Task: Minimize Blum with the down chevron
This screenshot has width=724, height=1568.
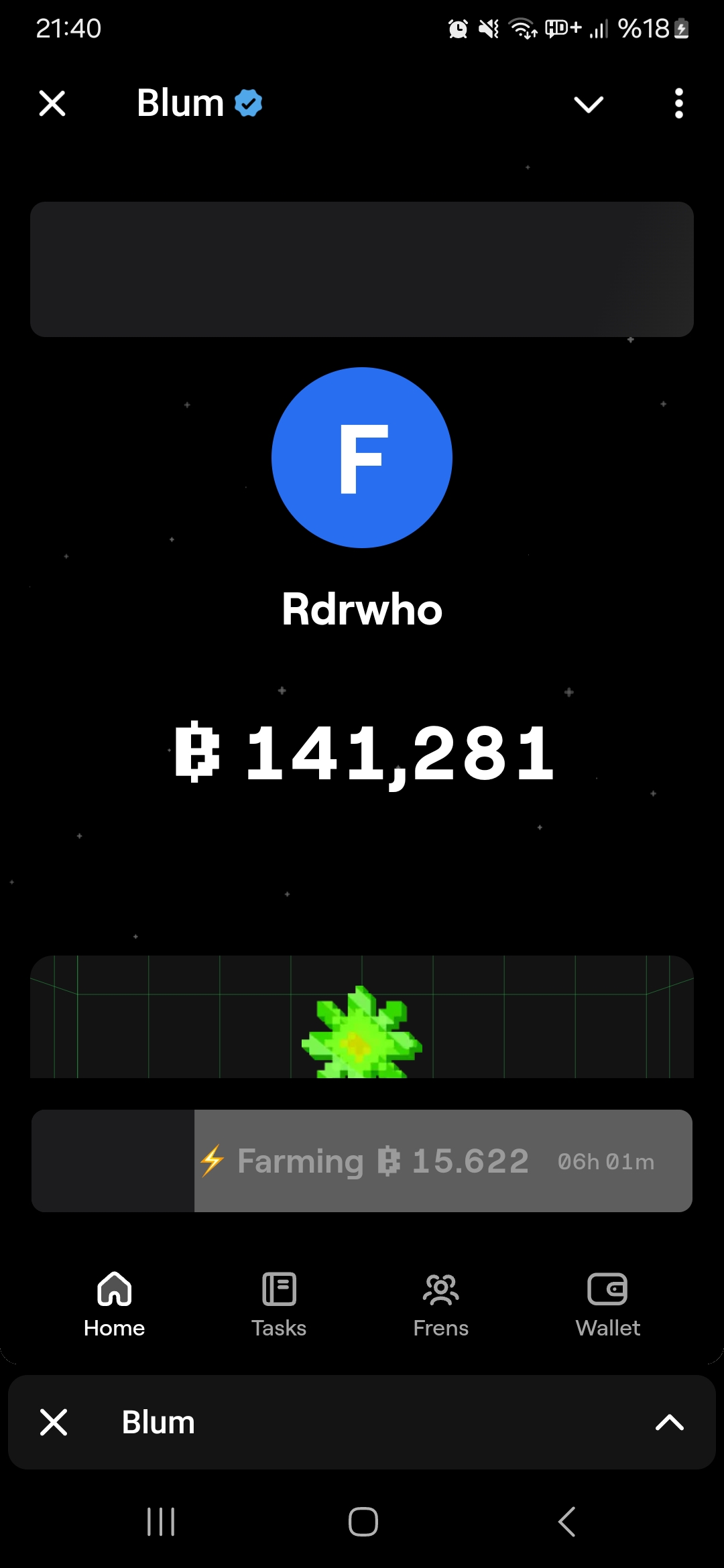Action: pyautogui.click(x=589, y=105)
